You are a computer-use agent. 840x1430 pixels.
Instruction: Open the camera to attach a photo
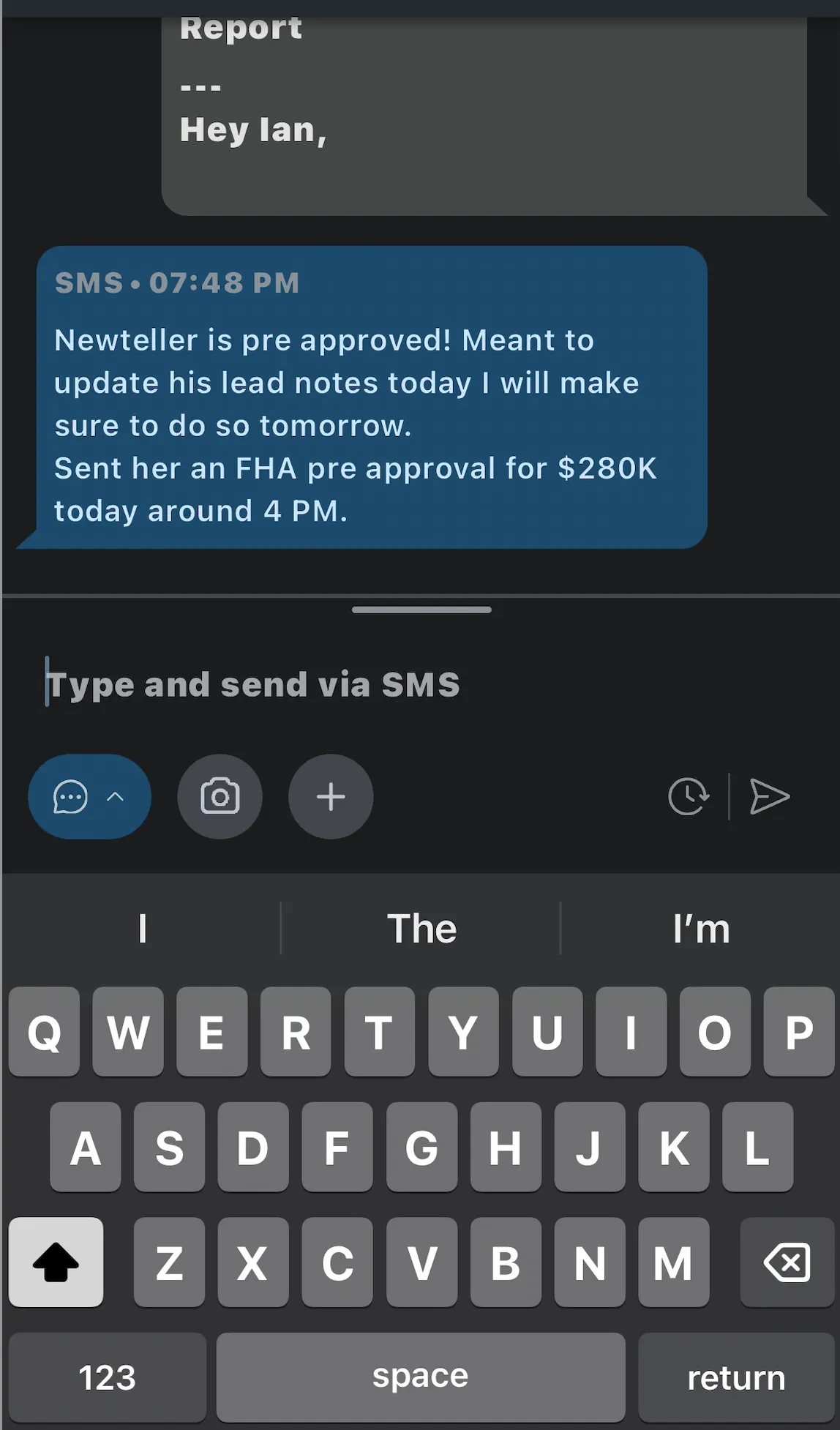tap(220, 797)
